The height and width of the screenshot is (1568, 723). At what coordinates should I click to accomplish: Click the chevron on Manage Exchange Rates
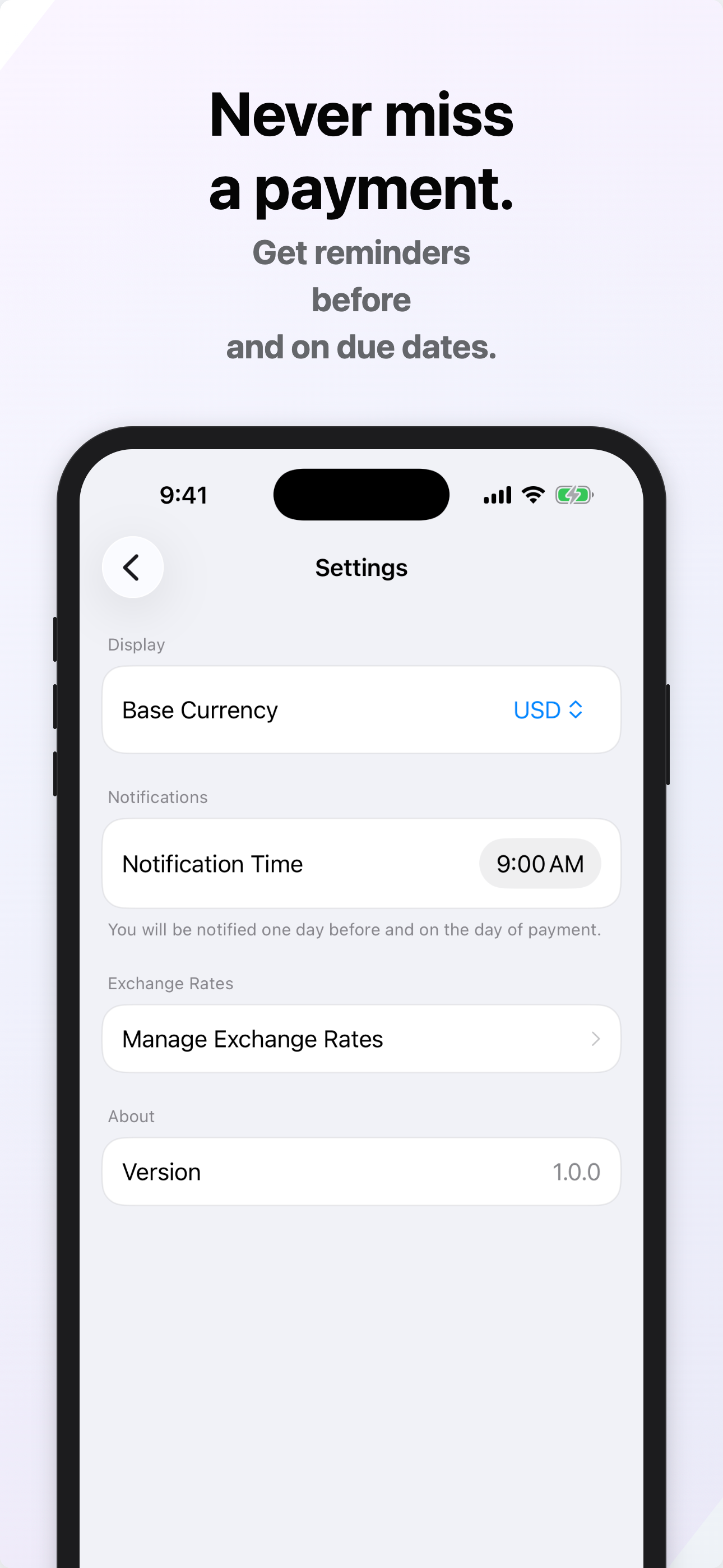click(596, 1039)
